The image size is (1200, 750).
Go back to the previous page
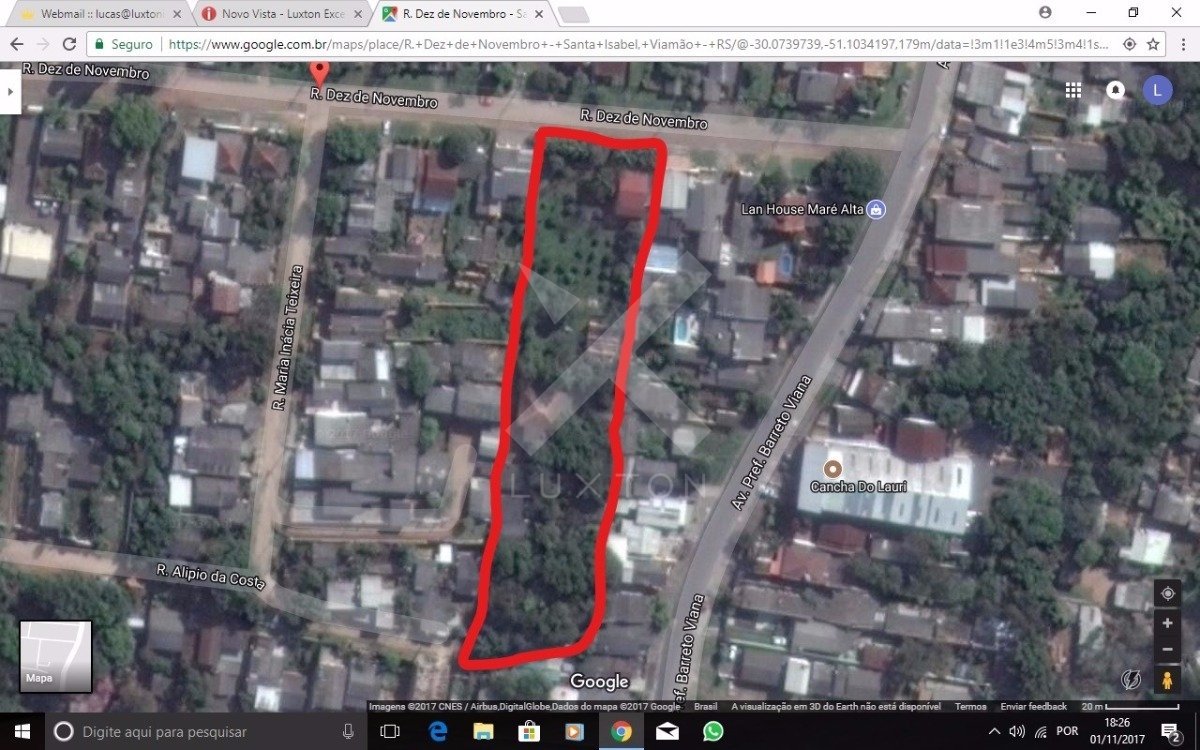tap(17, 44)
